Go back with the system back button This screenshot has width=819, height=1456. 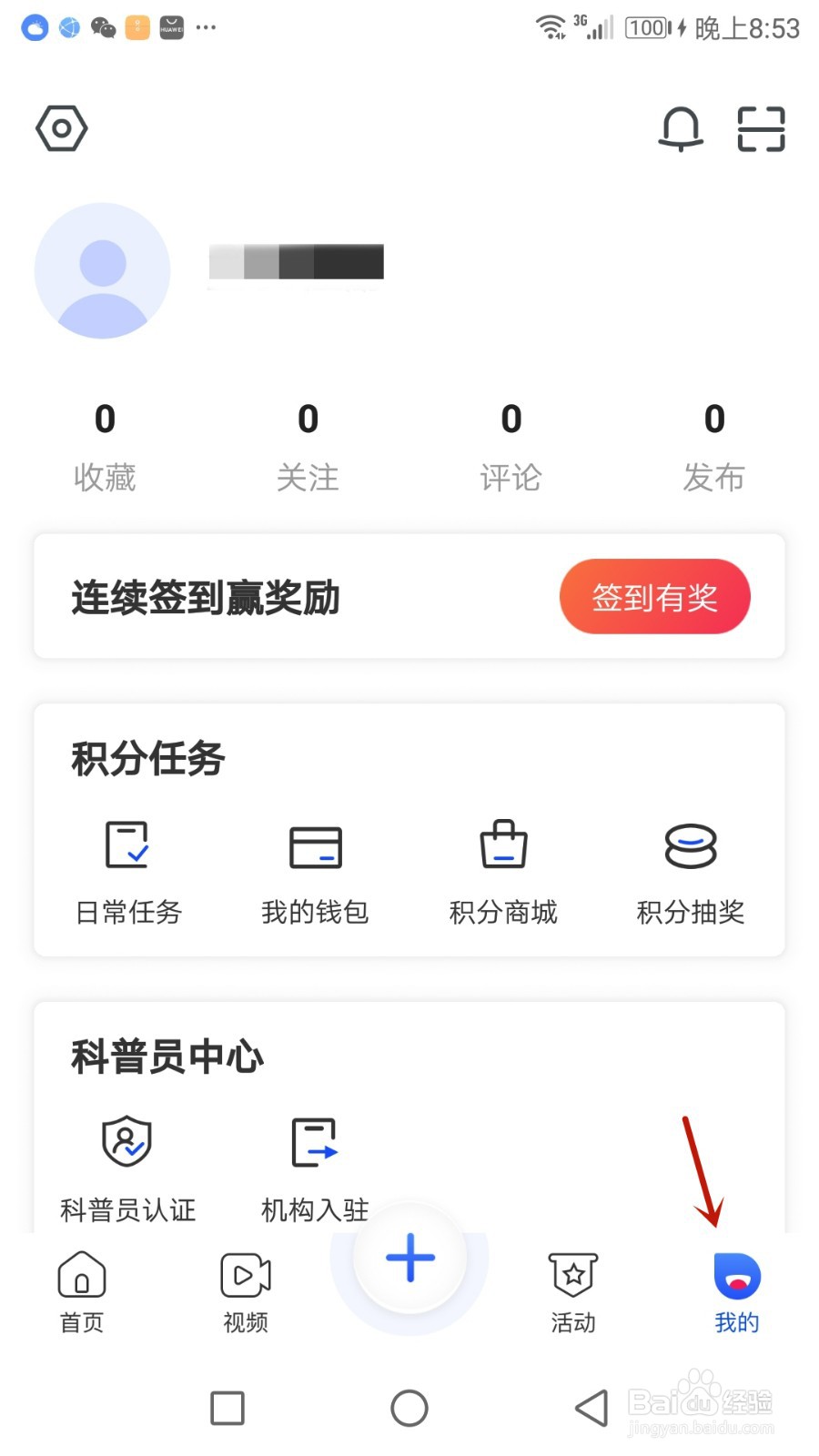pos(591,1408)
